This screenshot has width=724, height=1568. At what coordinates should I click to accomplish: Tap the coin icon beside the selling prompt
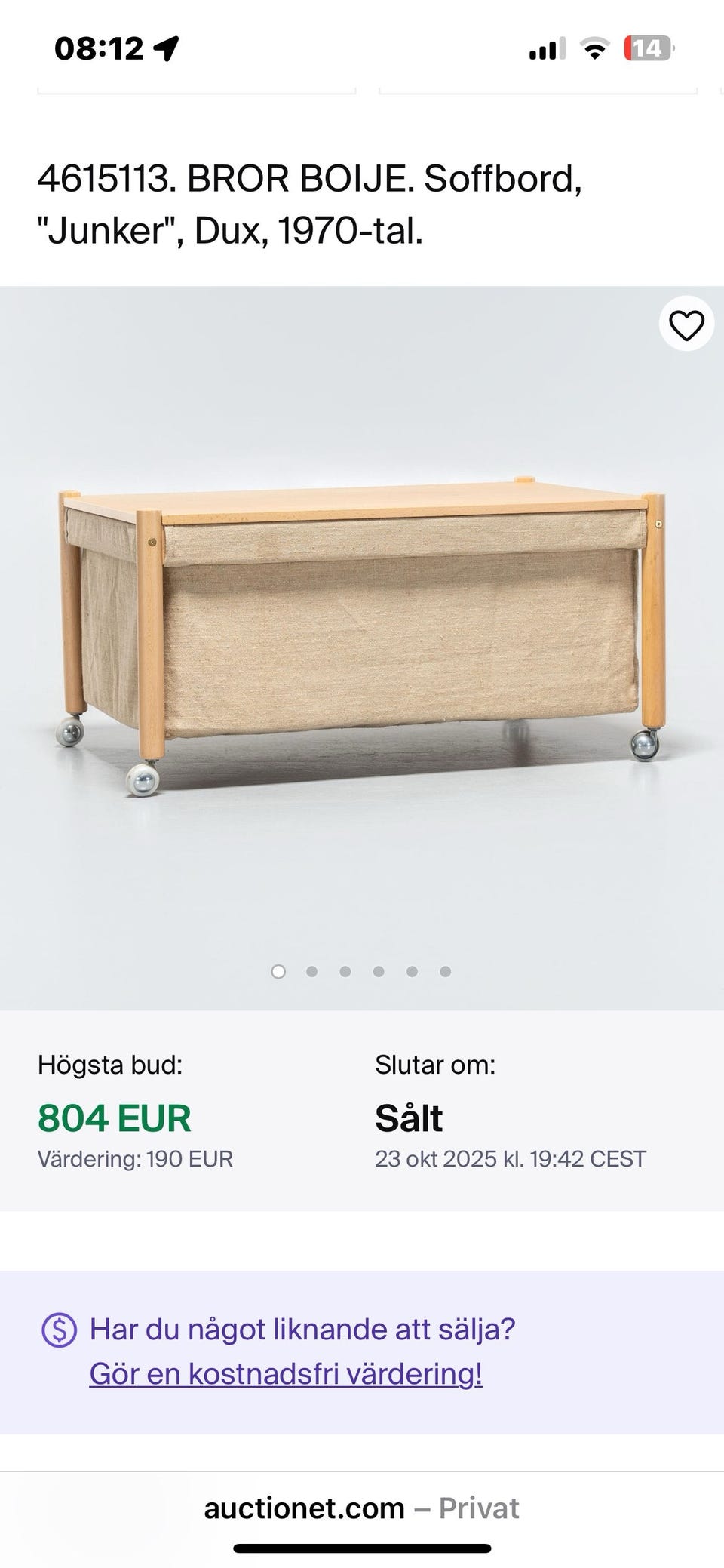59,1330
